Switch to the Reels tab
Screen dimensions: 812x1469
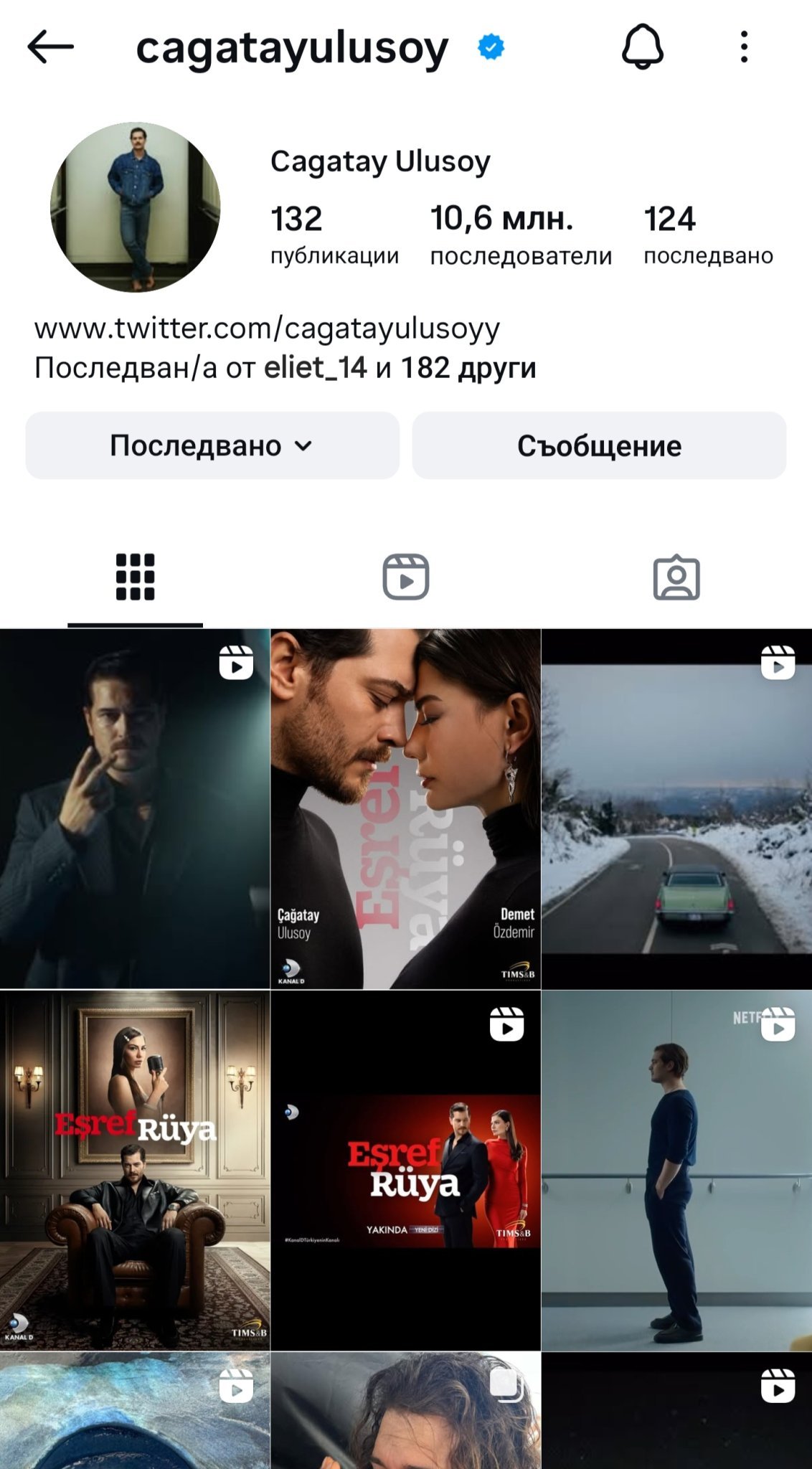(405, 577)
